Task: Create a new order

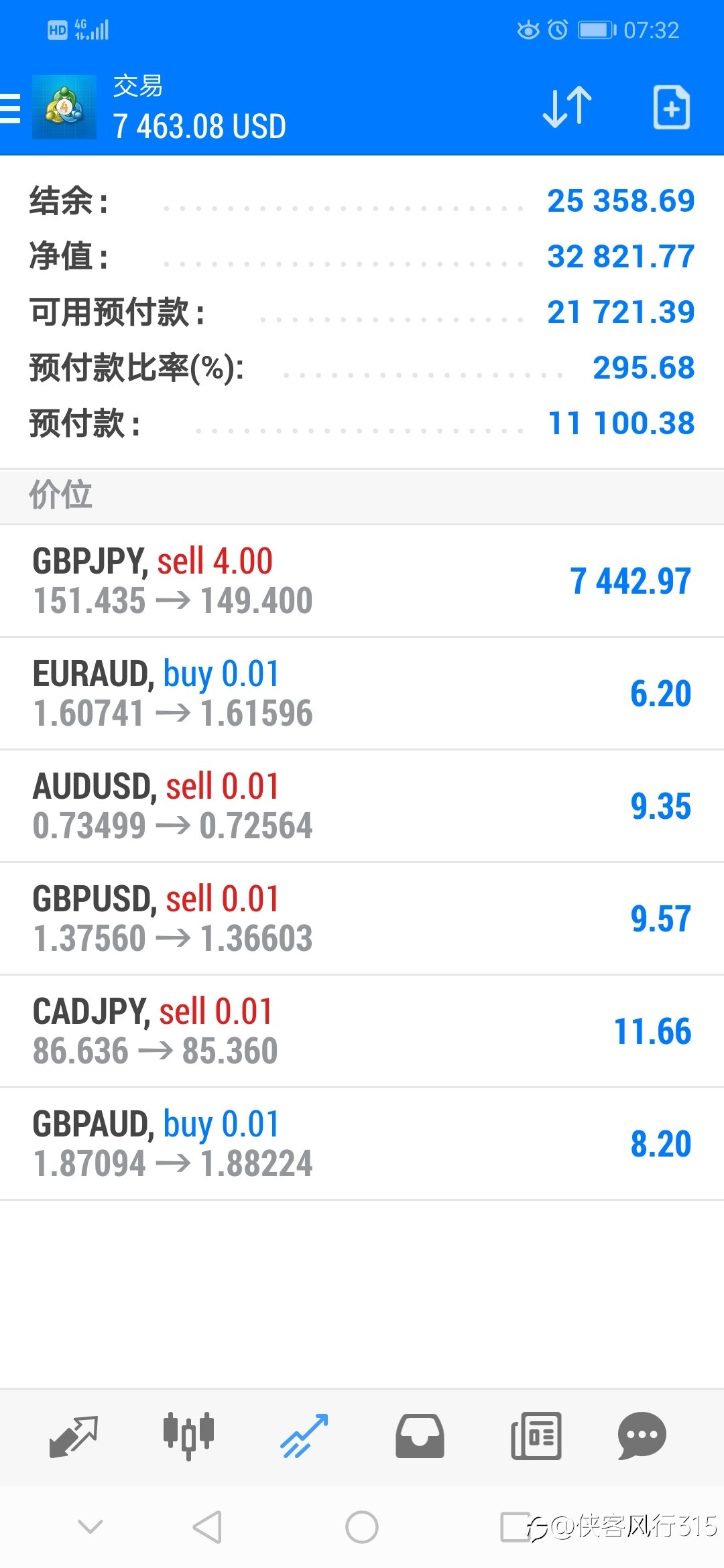Action: (671, 107)
